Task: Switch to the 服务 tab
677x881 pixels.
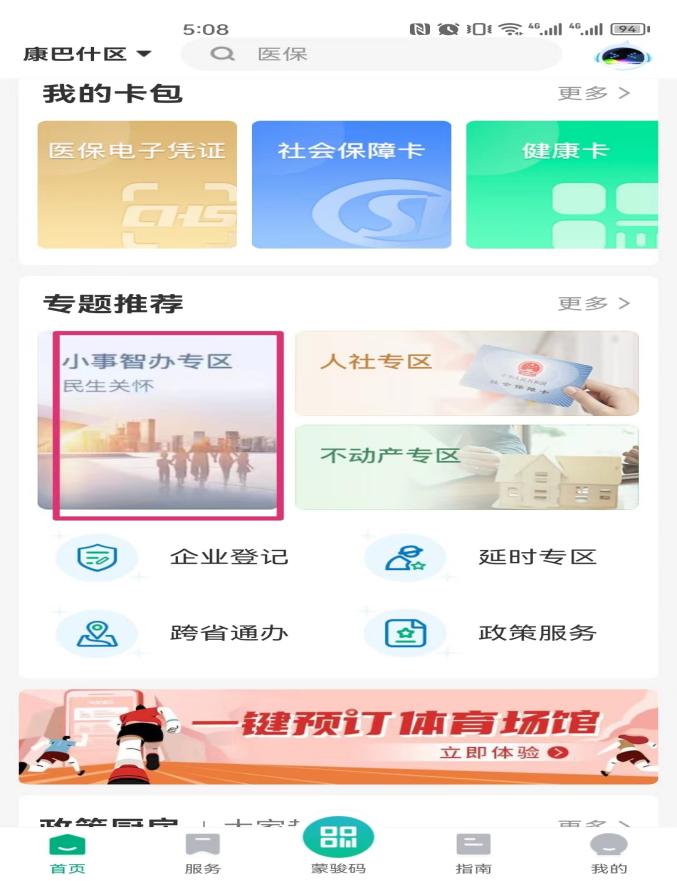Action: [203, 854]
